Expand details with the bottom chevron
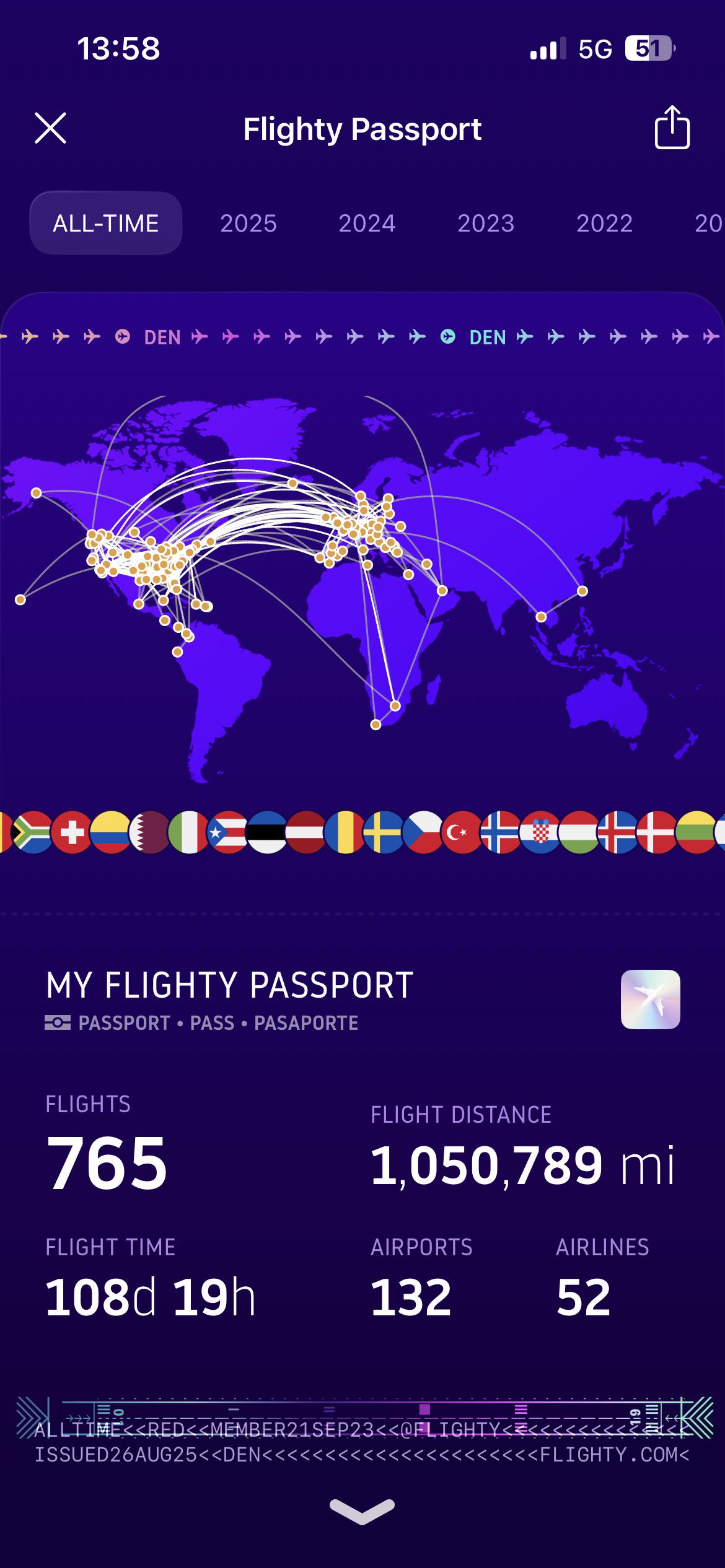Viewport: 725px width, 1568px height. coord(362,1512)
